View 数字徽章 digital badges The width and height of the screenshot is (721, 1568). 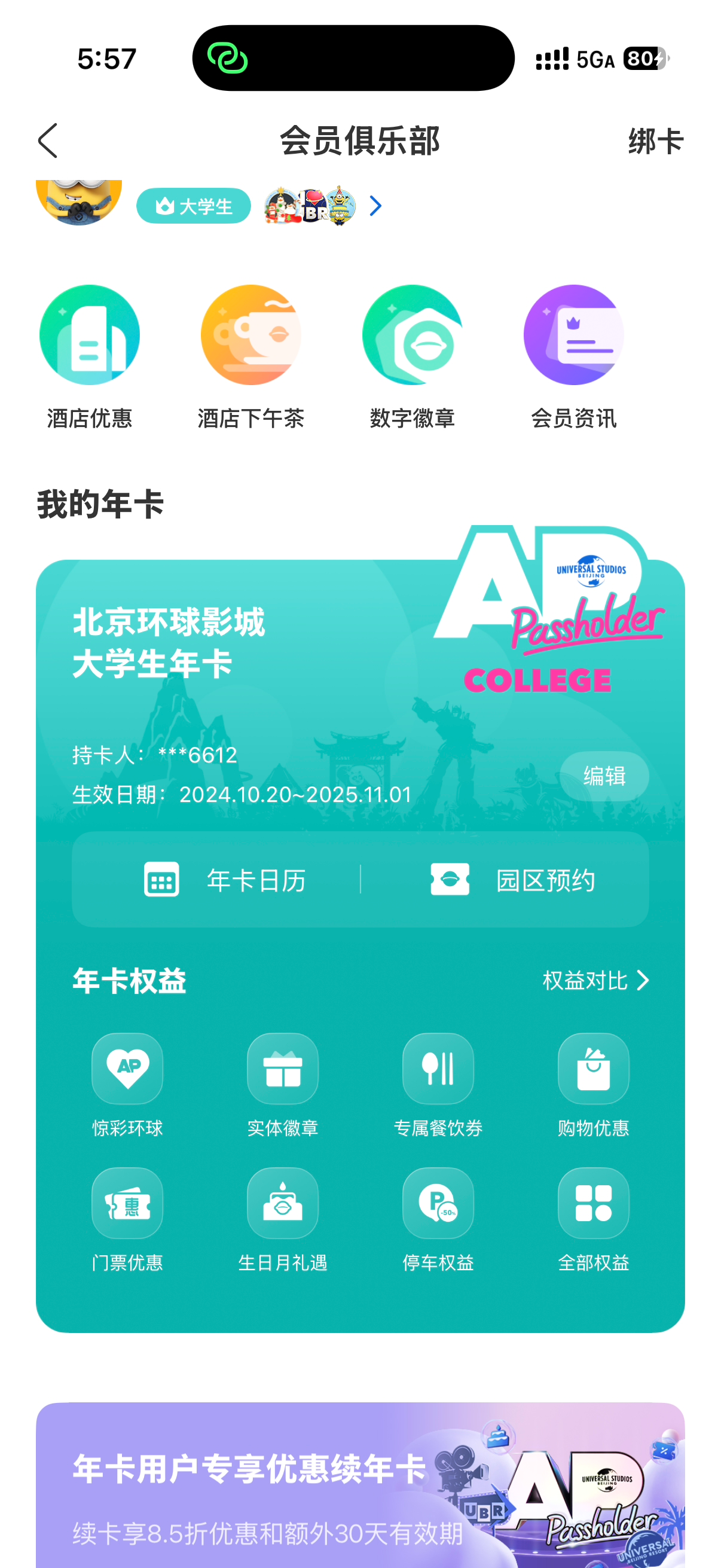[412, 356]
